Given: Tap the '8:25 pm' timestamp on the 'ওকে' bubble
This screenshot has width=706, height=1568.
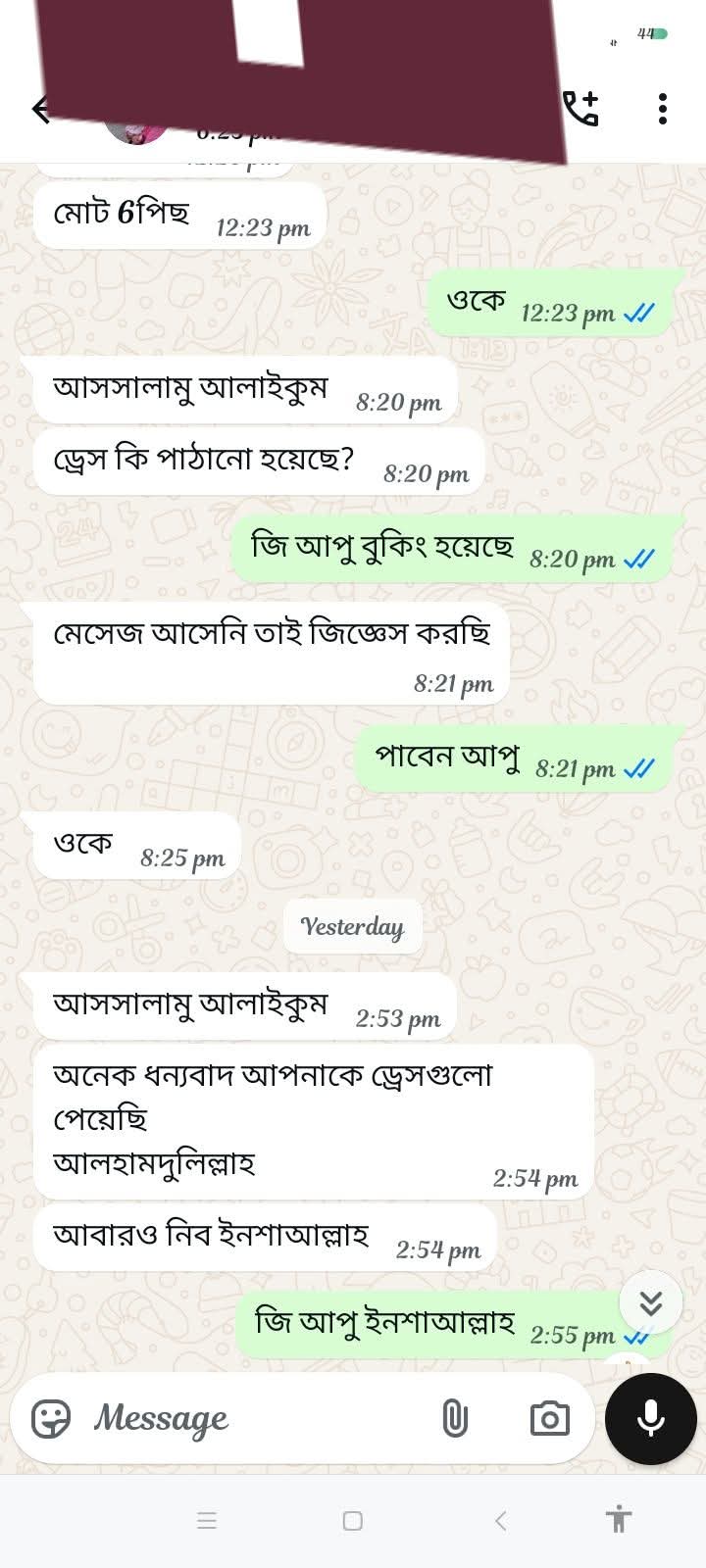Looking at the screenshot, I should (181, 860).
